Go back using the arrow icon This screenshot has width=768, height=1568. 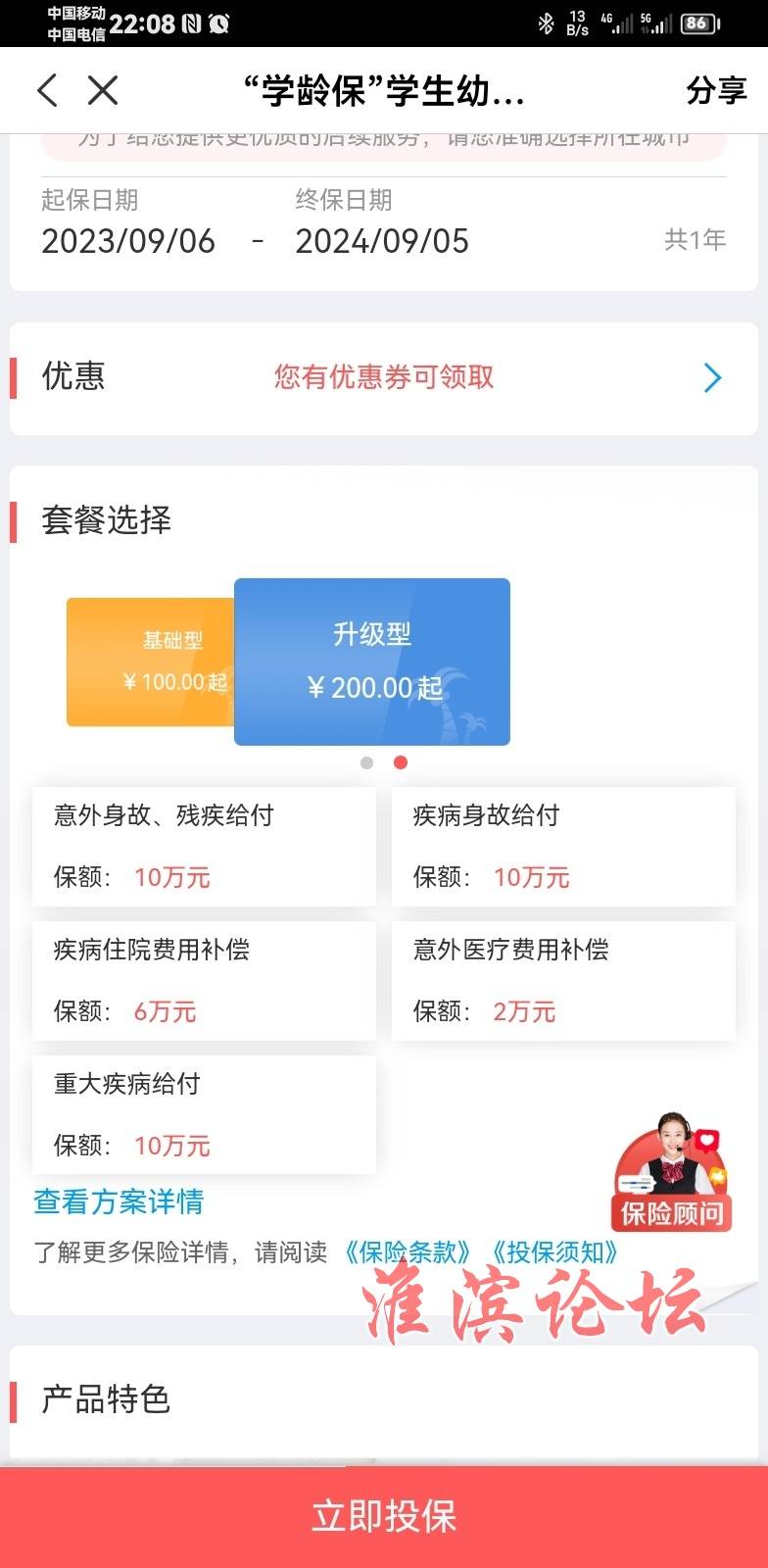point(47,91)
